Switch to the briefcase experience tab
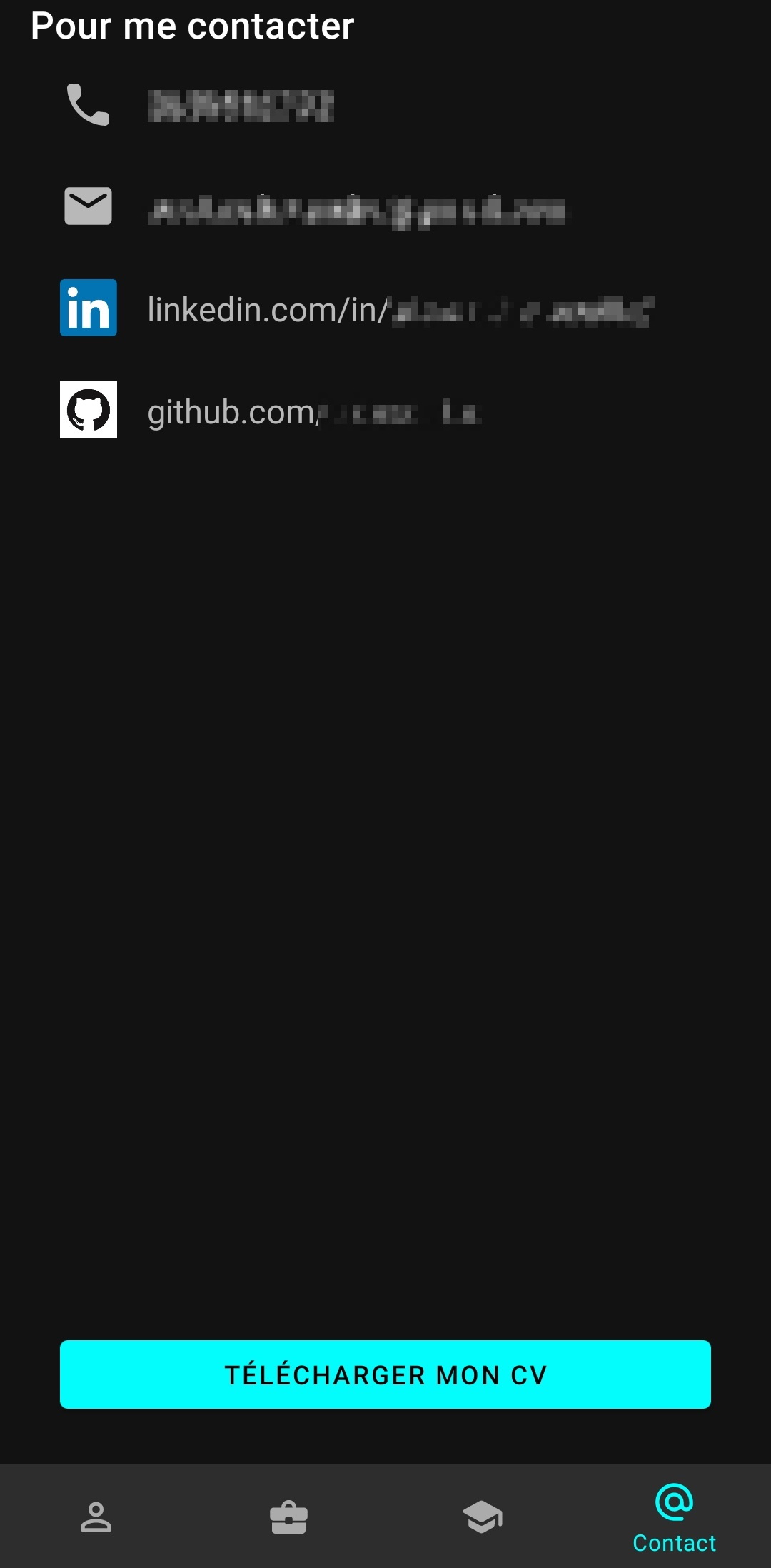The width and height of the screenshot is (771, 1568). click(288, 1517)
